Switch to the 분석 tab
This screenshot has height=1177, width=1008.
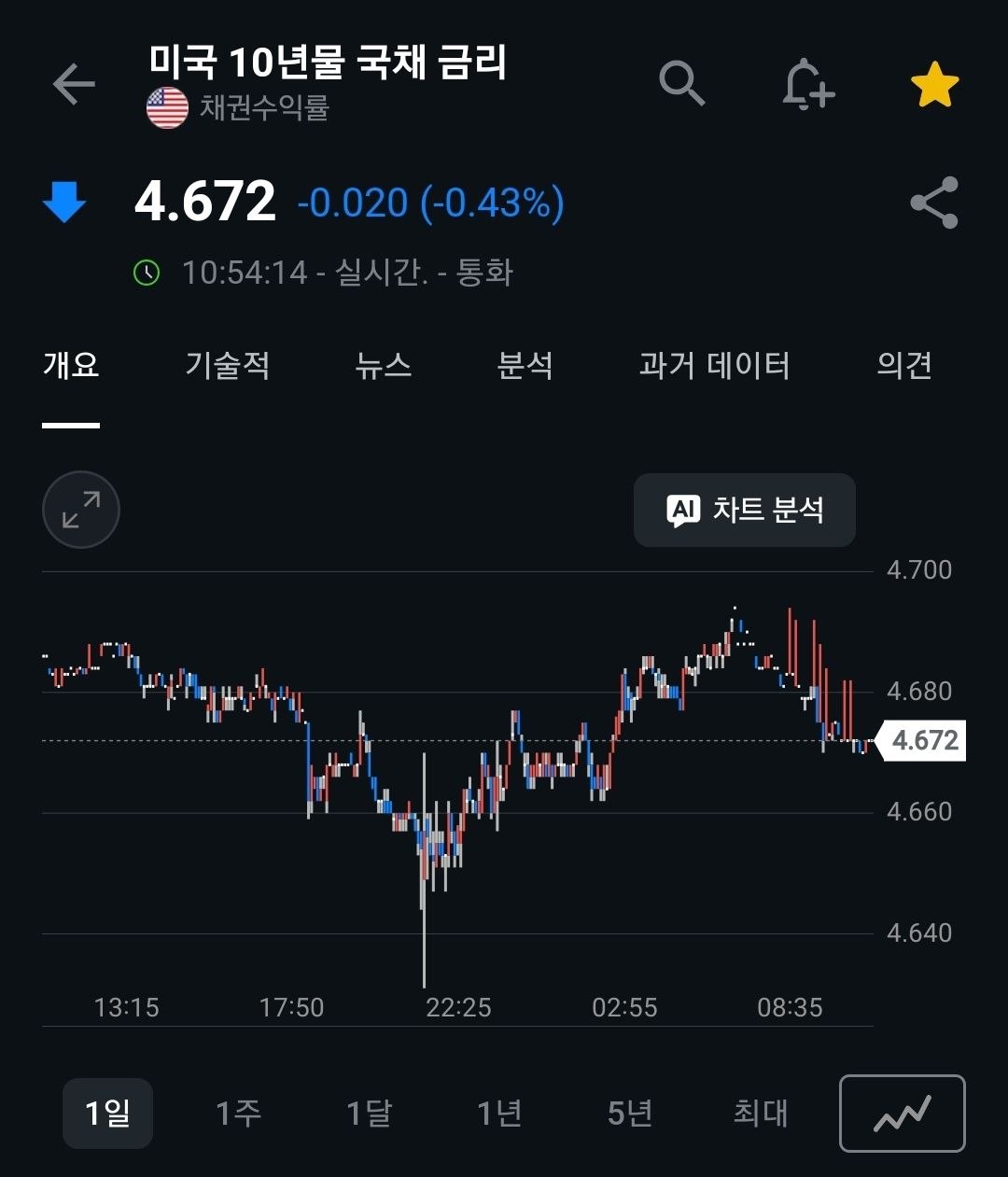pos(525,365)
